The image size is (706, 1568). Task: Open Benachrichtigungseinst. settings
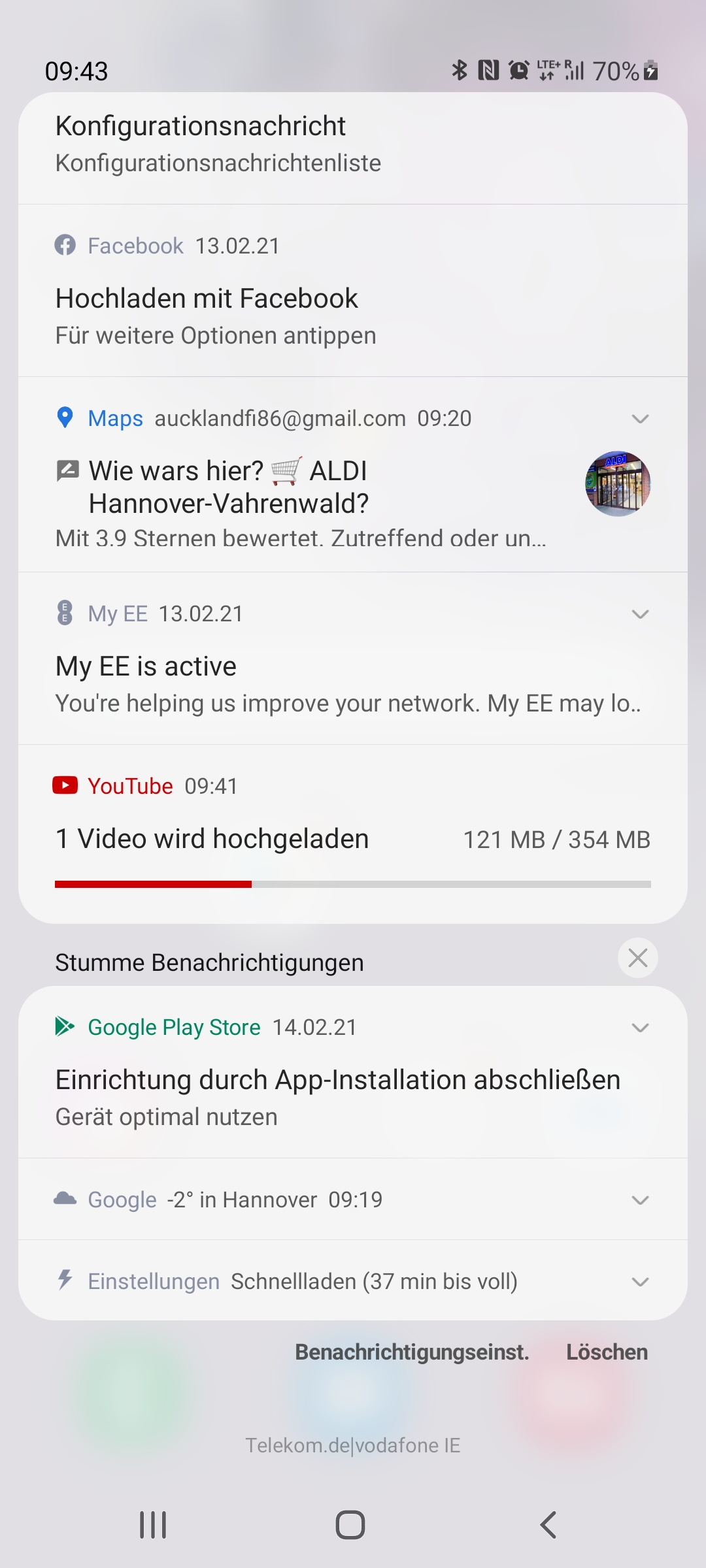point(412,1352)
